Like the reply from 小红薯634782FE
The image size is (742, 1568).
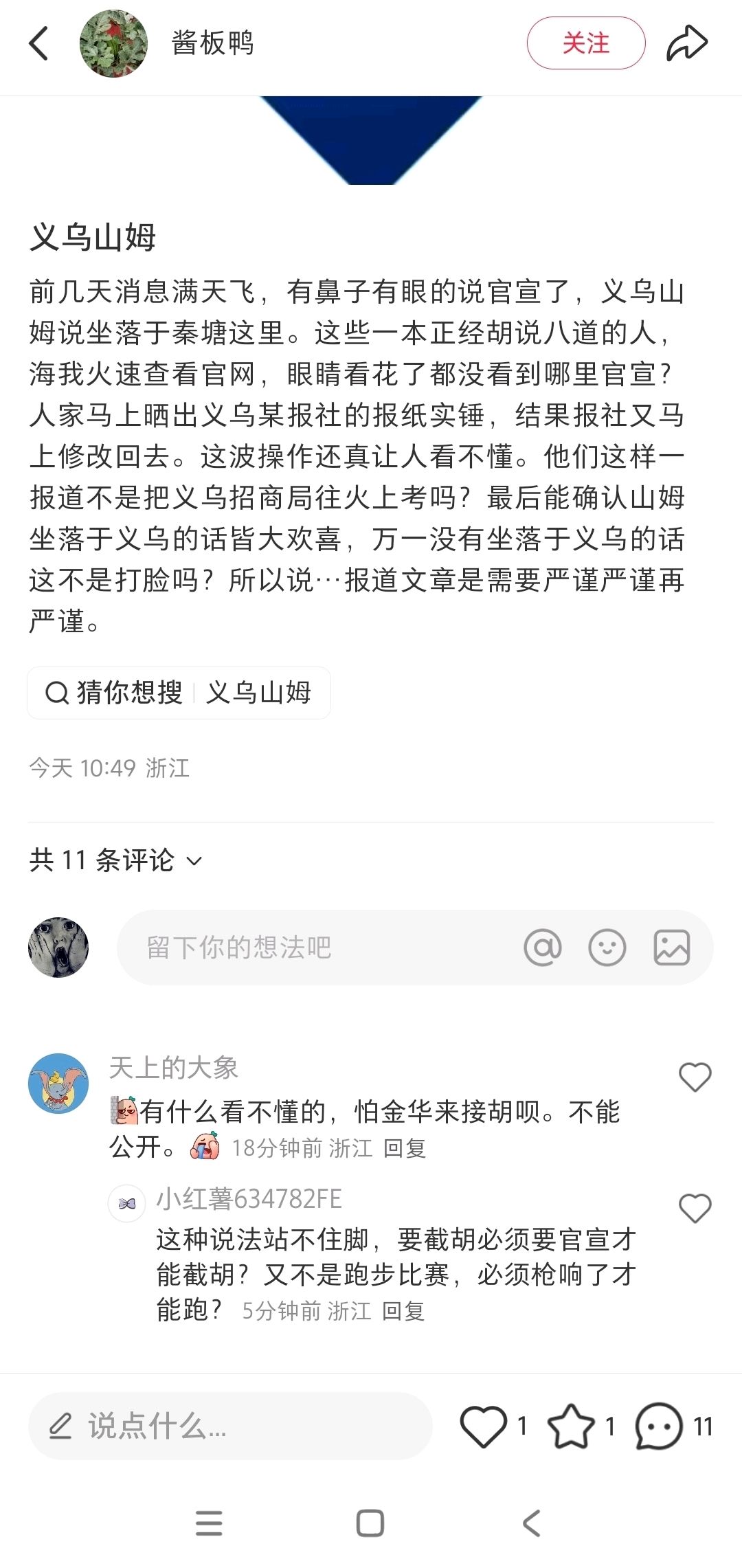click(x=695, y=1208)
